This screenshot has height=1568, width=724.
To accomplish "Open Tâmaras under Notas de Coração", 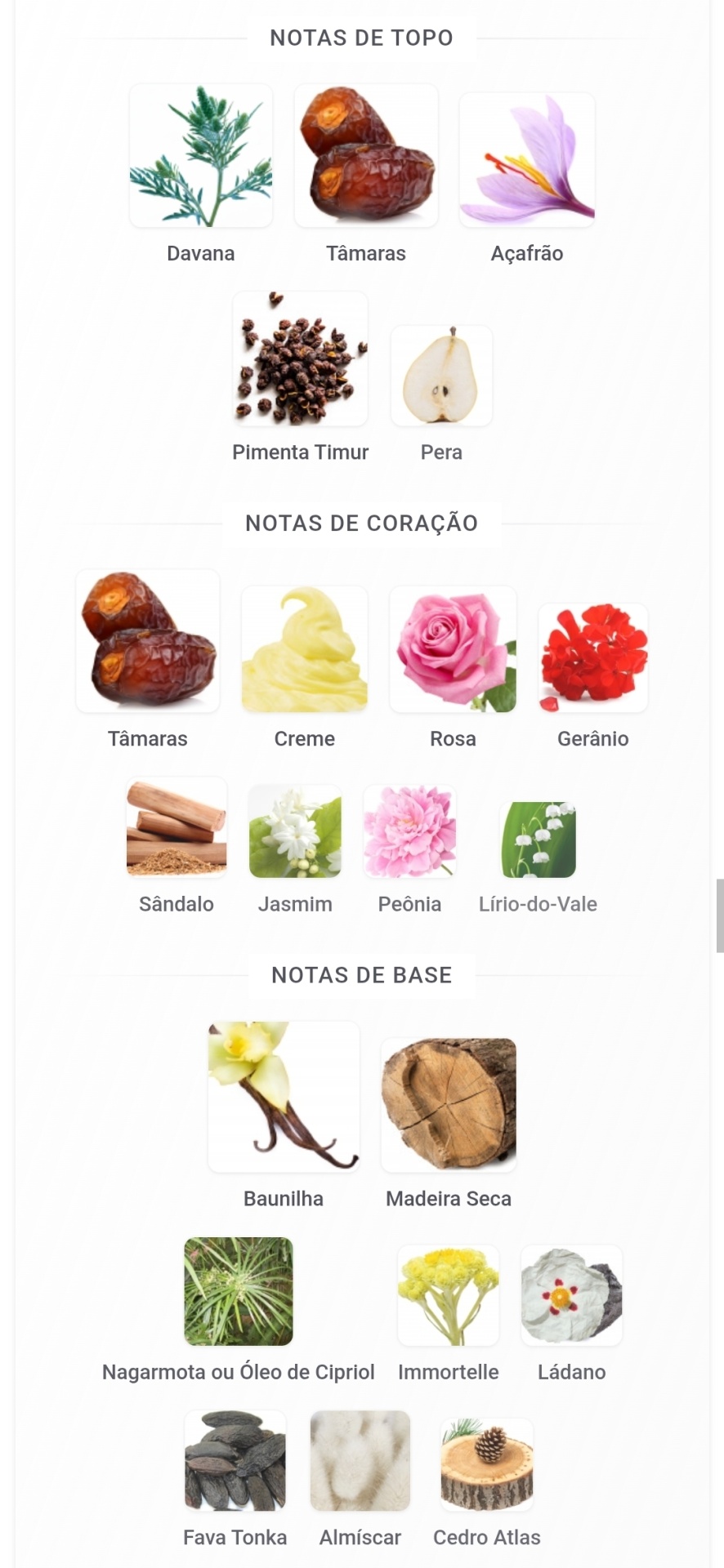I will pos(148,641).
